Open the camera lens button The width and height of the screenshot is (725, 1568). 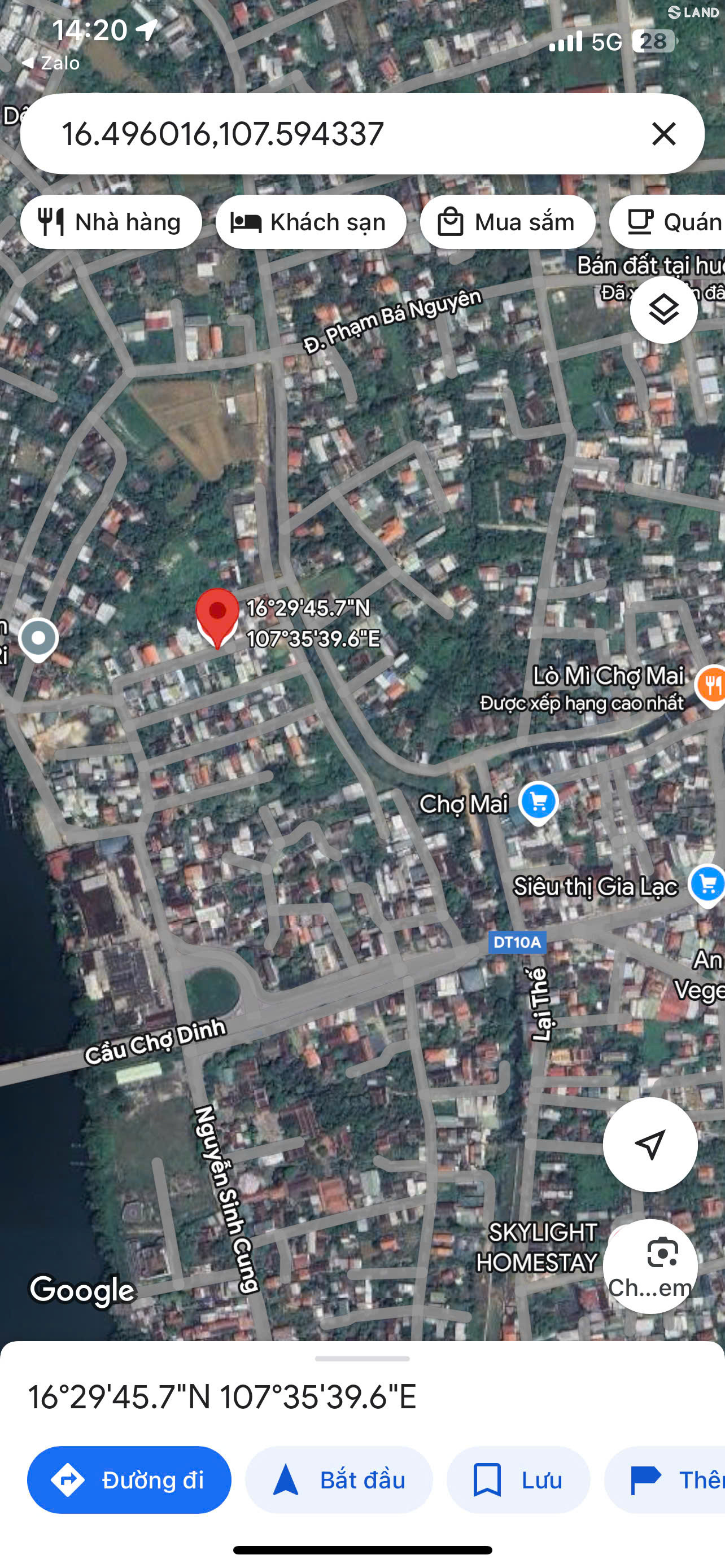(649, 1265)
